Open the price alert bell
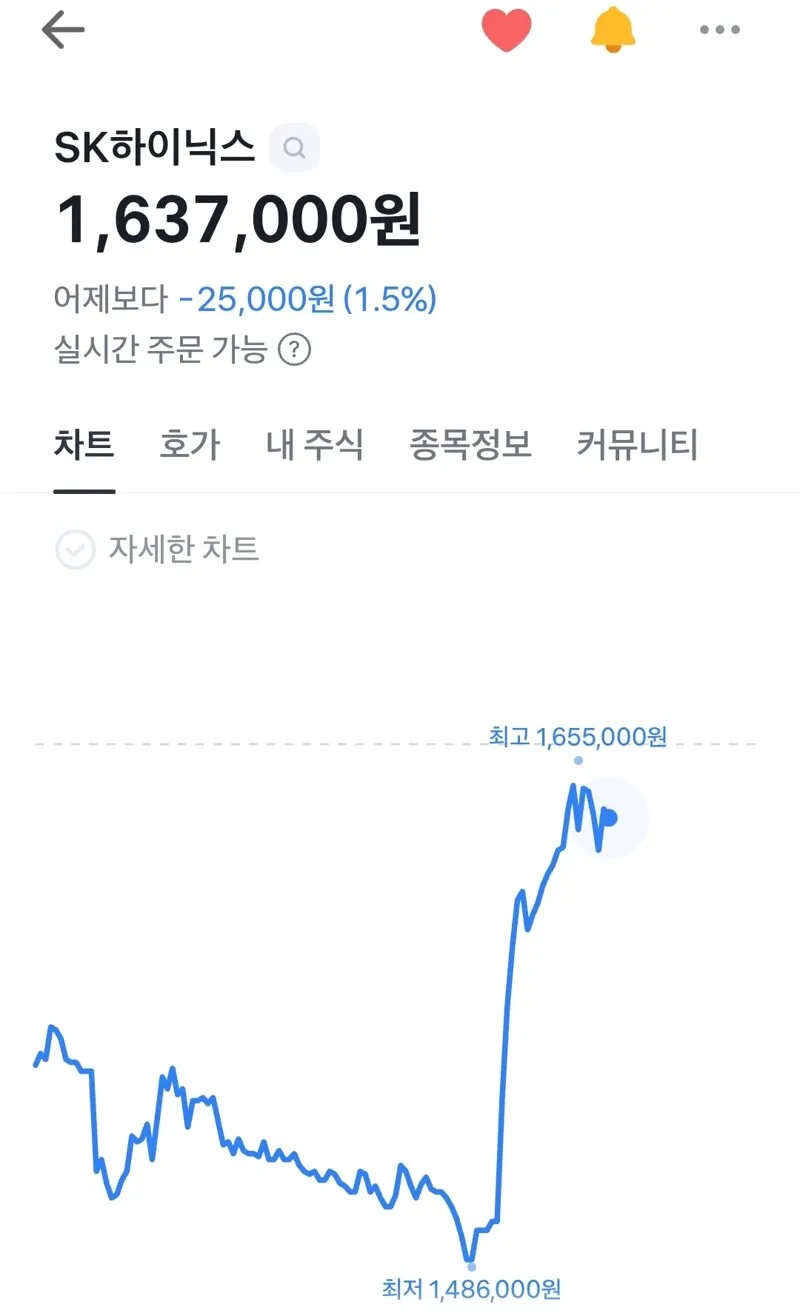The height and width of the screenshot is (1316, 800). [613, 30]
